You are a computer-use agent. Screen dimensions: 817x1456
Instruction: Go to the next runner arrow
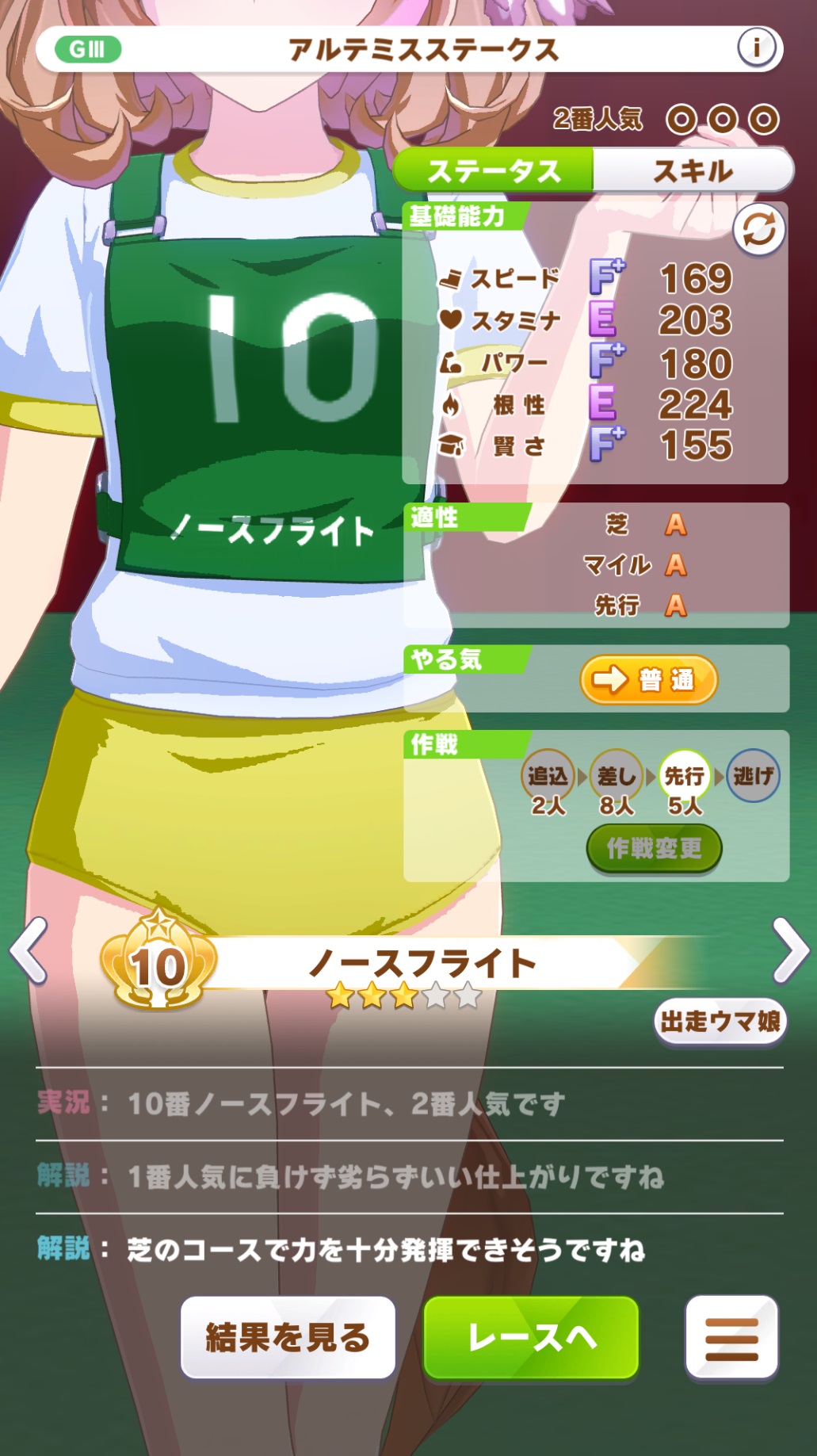[x=789, y=950]
